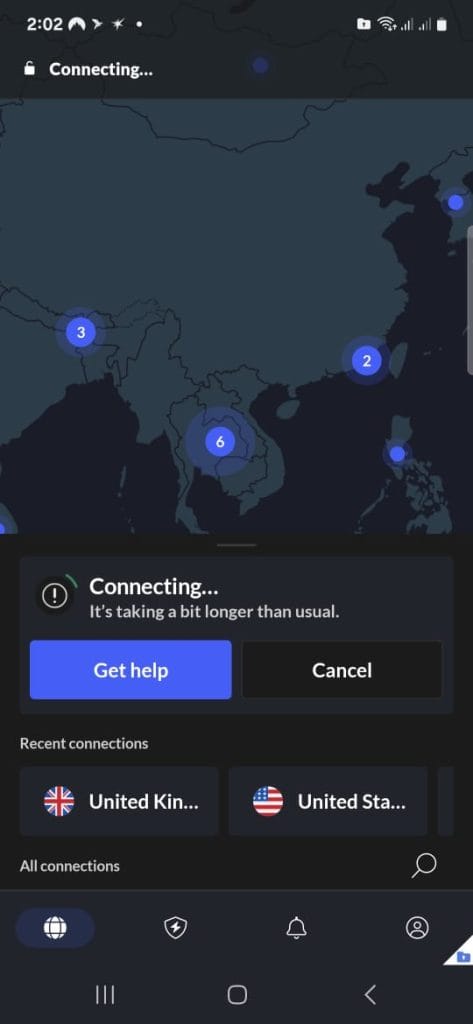Open the system recent apps button
Image resolution: width=473 pixels, height=1024 pixels.
(105, 995)
